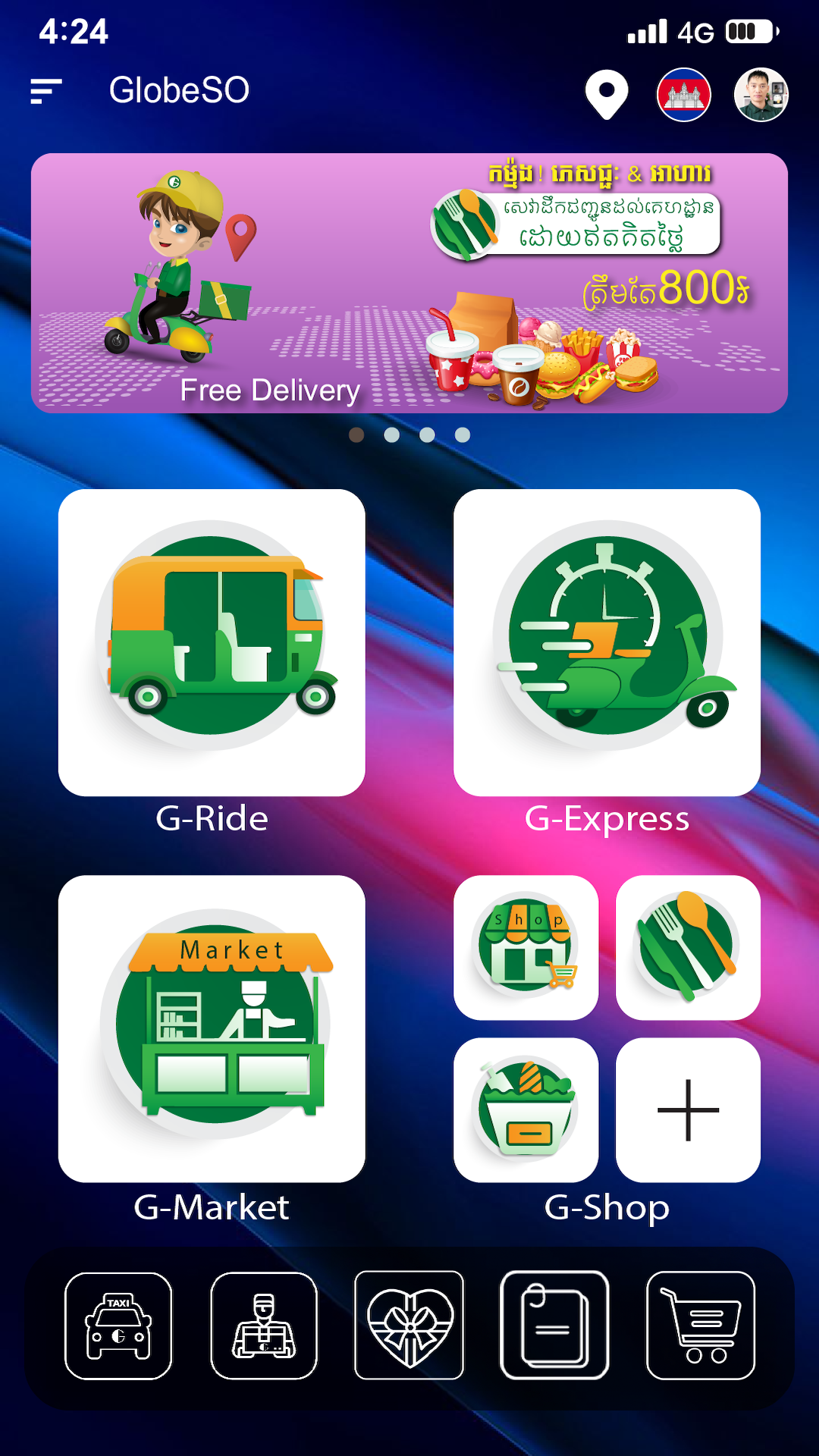Open the shopping cart in bottom bar
The height and width of the screenshot is (1456, 819).
pyautogui.click(x=701, y=1326)
